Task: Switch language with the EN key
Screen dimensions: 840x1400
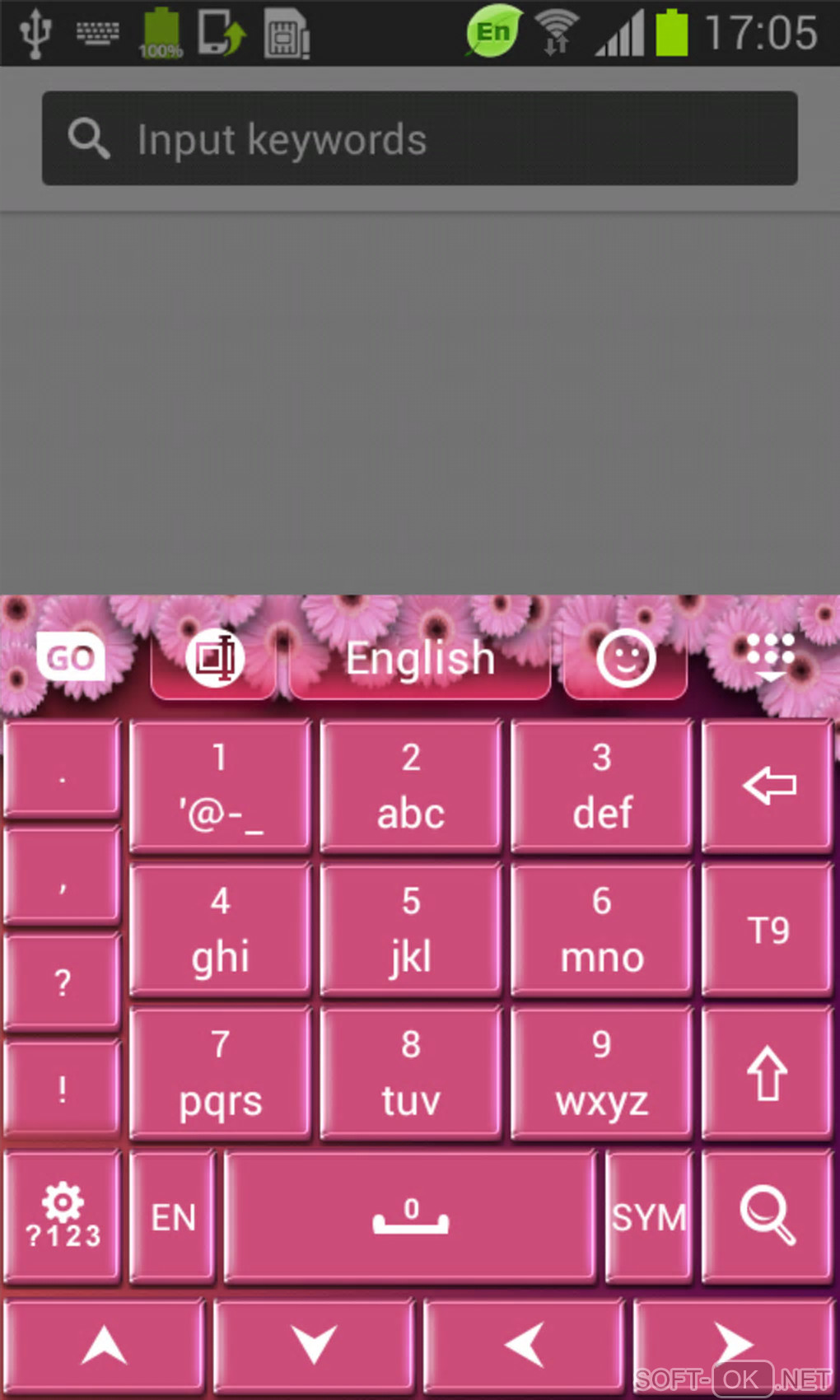Action: pyautogui.click(x=173, y=1217)
